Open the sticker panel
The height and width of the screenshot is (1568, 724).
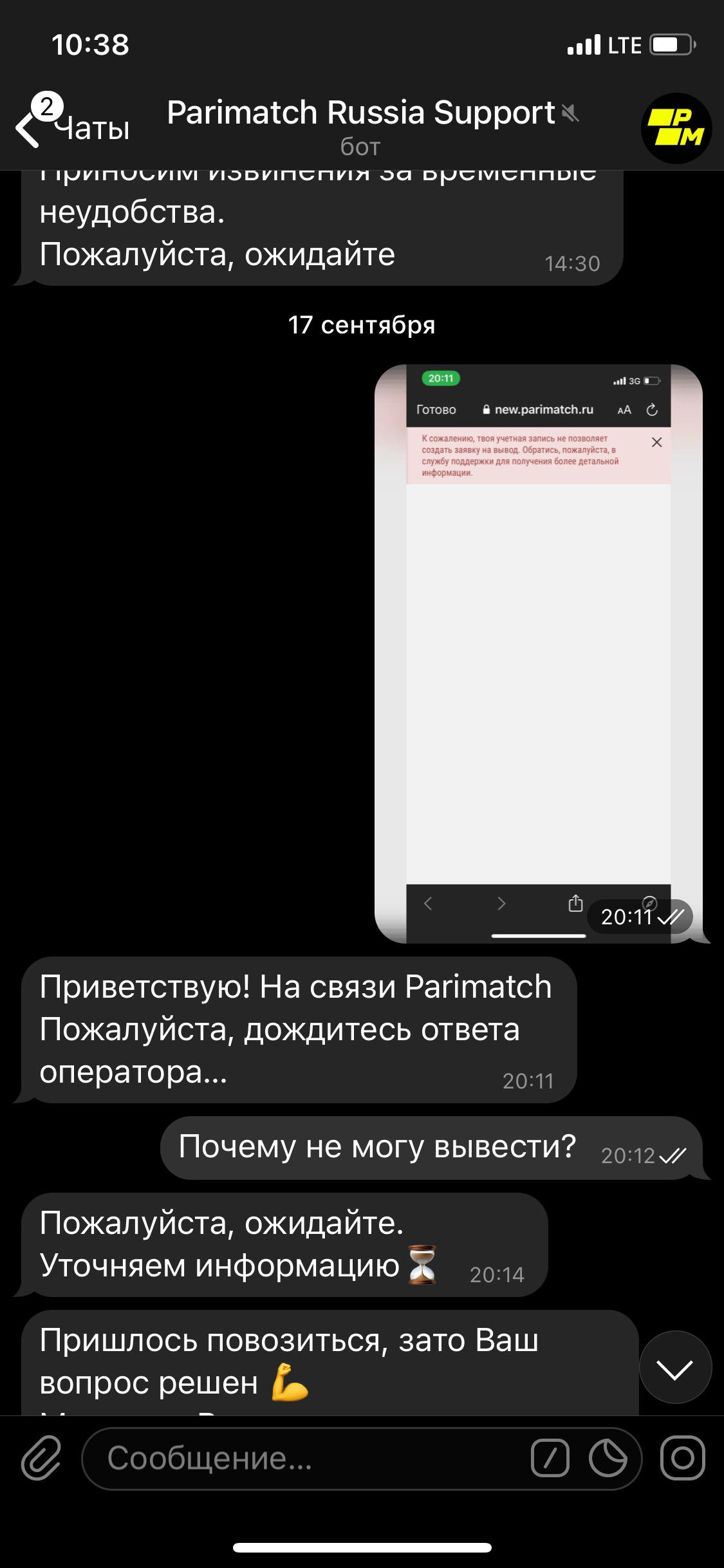(608, 1458)
